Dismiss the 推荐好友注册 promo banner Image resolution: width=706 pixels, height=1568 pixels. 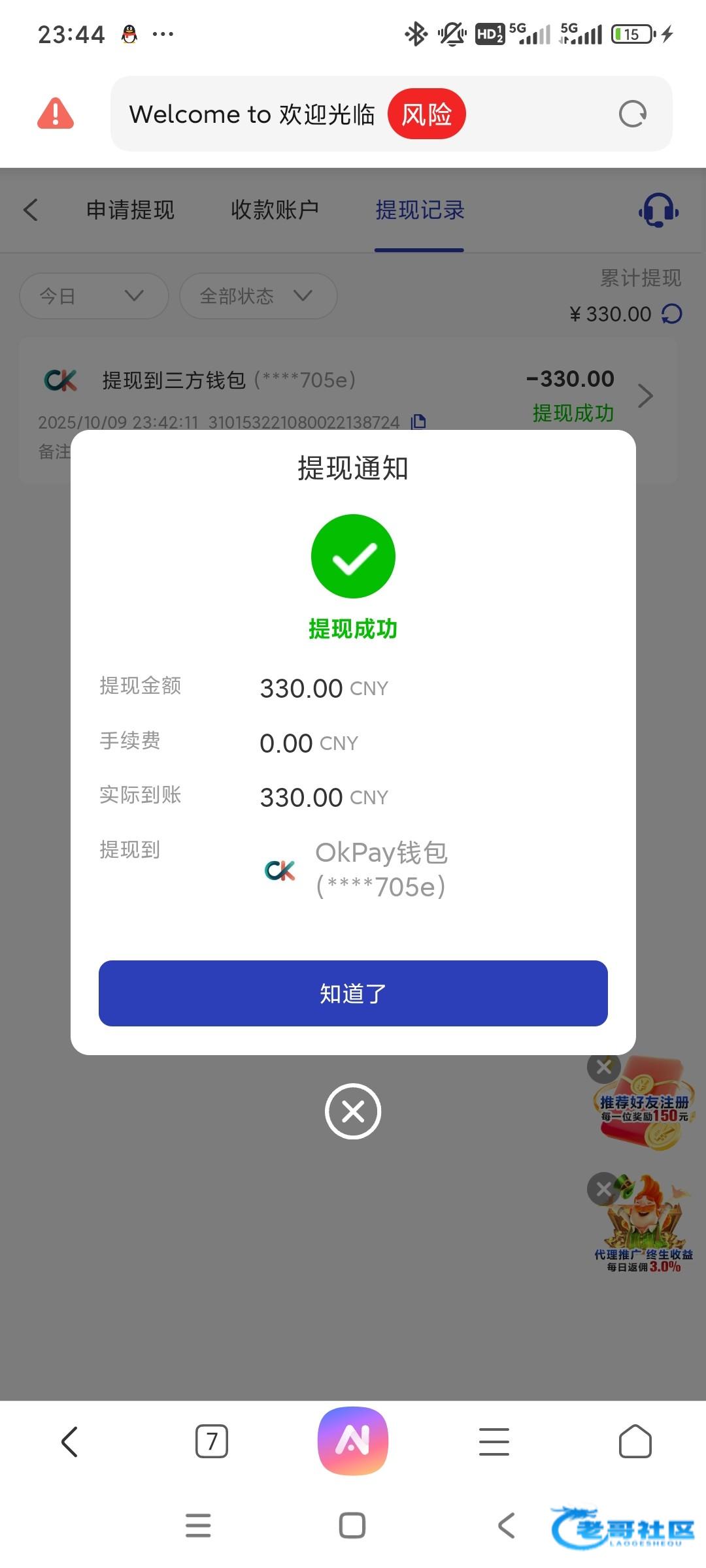tap(604, 1067)
